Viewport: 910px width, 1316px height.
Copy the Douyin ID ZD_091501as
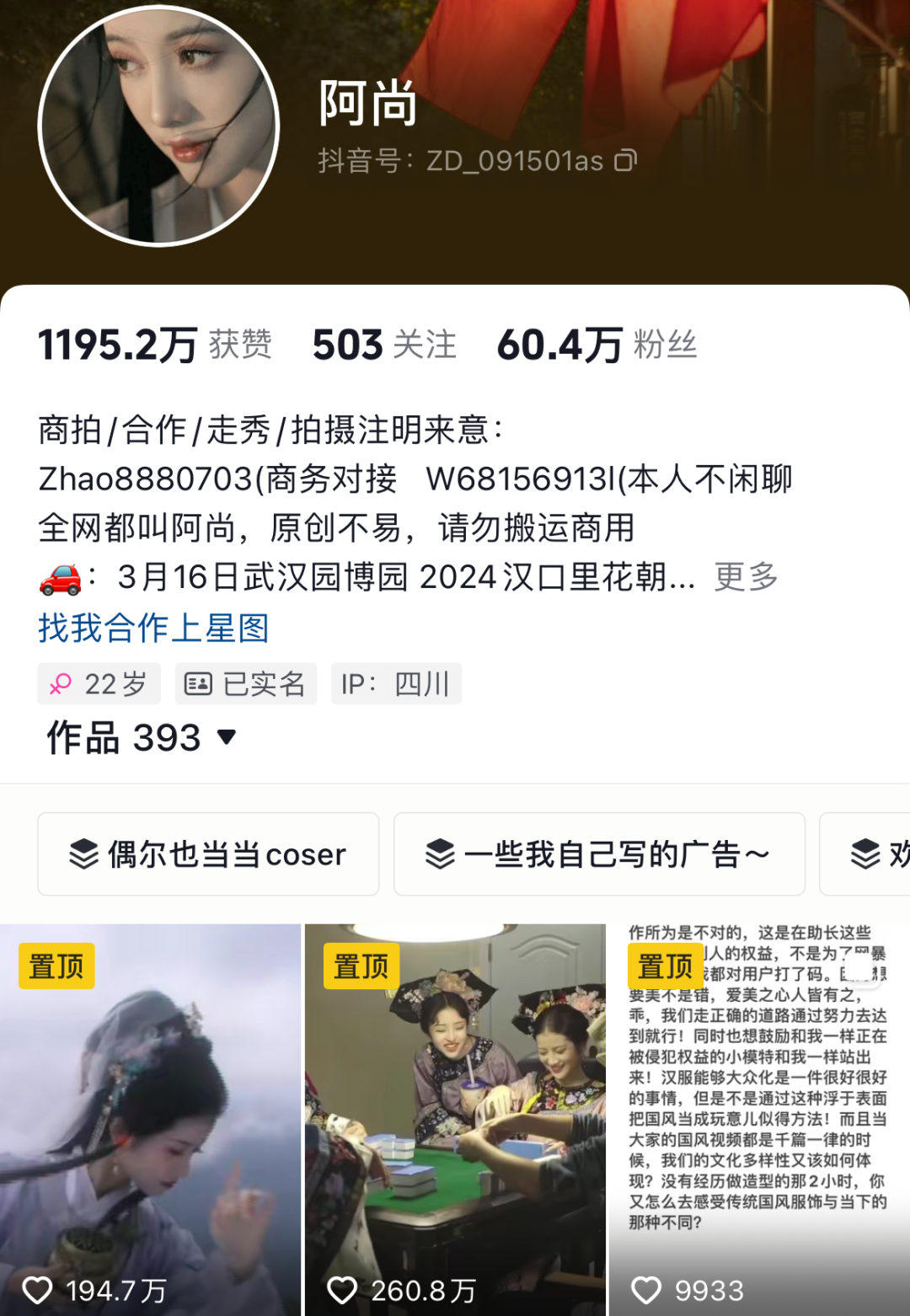click(625, 160)
